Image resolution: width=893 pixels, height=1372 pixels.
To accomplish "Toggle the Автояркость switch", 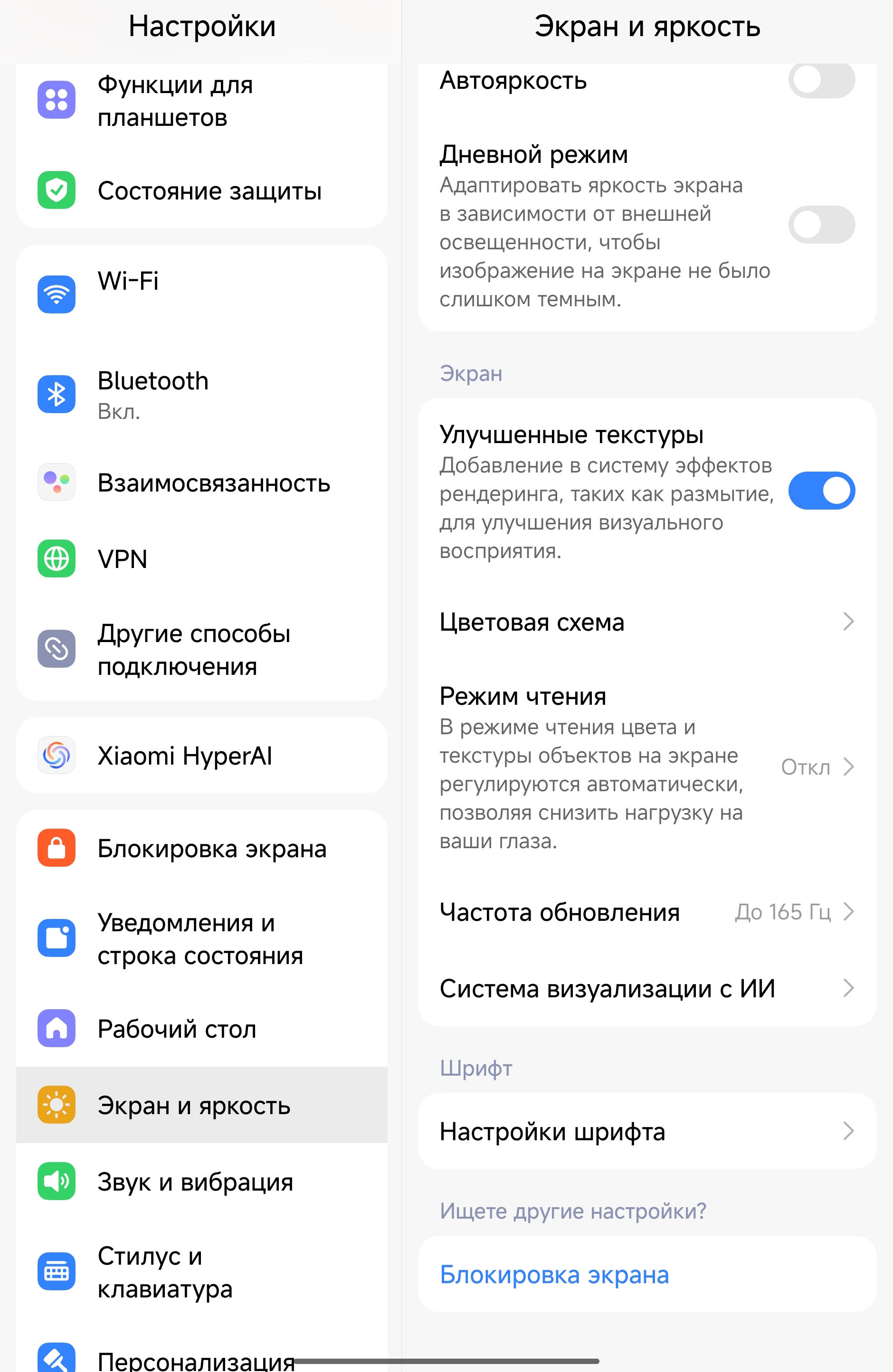I will click(x=821, y=80).
